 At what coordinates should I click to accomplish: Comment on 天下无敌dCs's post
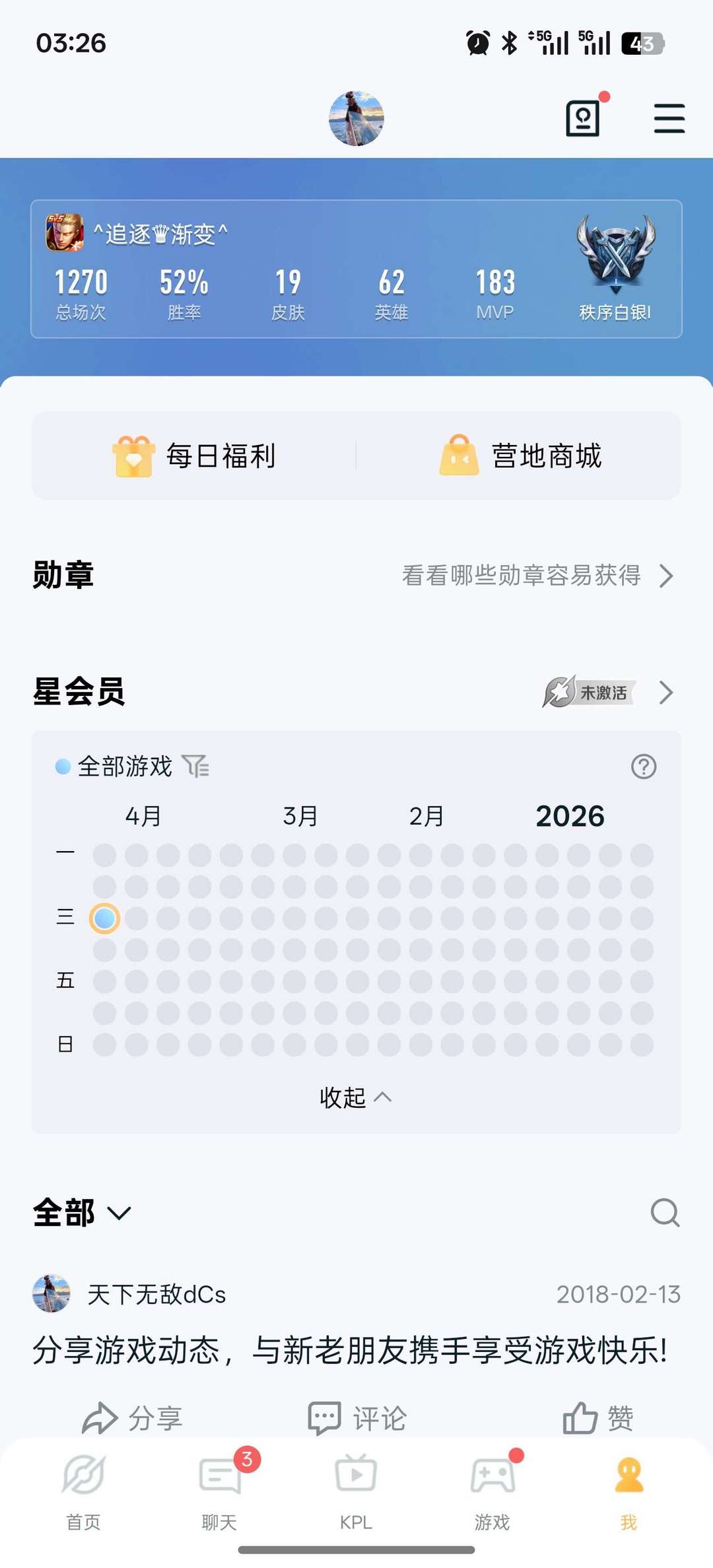pos(357,1418)
